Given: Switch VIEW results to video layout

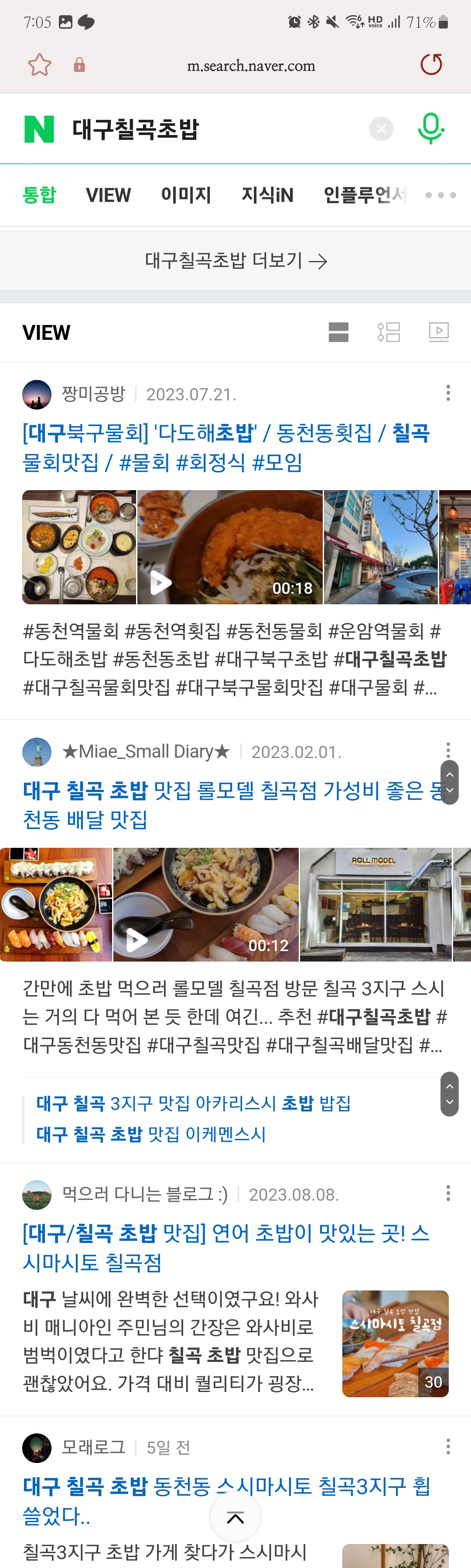Looking at the screenshot, I should (439, 332).
